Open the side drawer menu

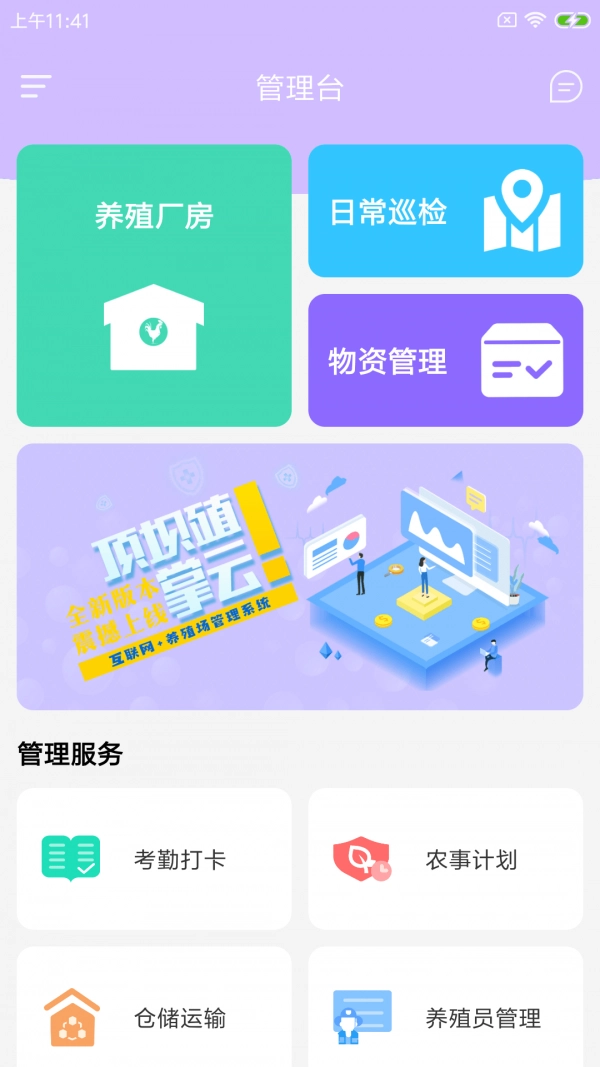coord(36,87)
